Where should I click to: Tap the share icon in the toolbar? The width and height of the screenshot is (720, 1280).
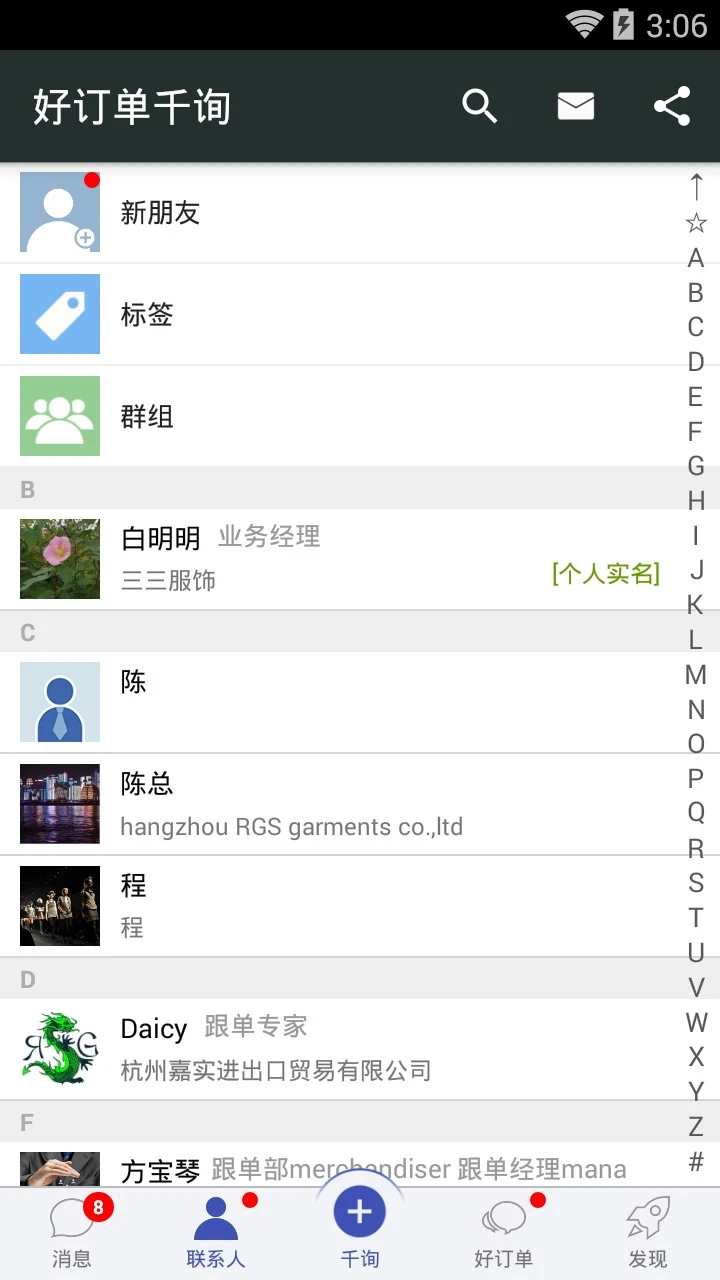pyautogui.click(x=671, y=105)
